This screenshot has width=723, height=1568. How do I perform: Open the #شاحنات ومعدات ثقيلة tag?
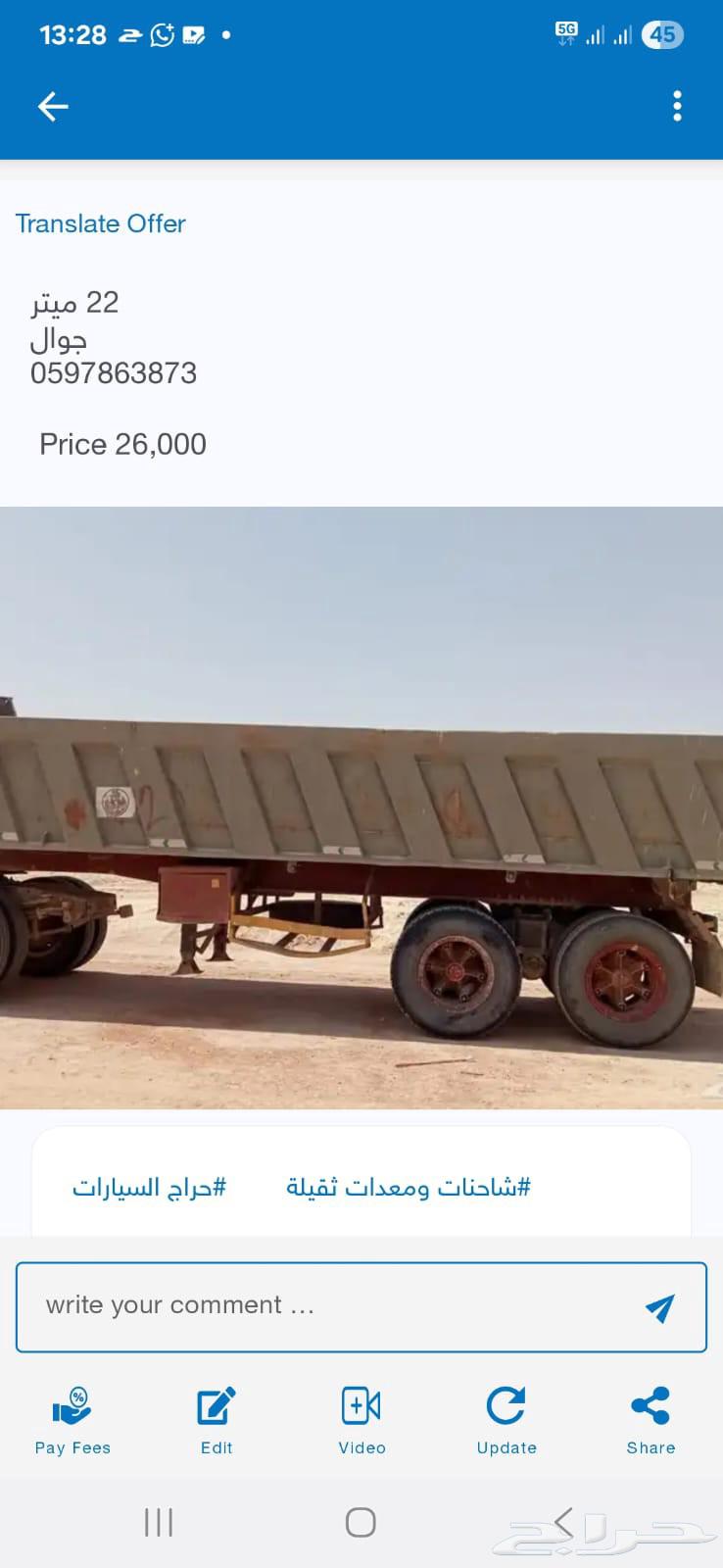[x=408, y=1187]
